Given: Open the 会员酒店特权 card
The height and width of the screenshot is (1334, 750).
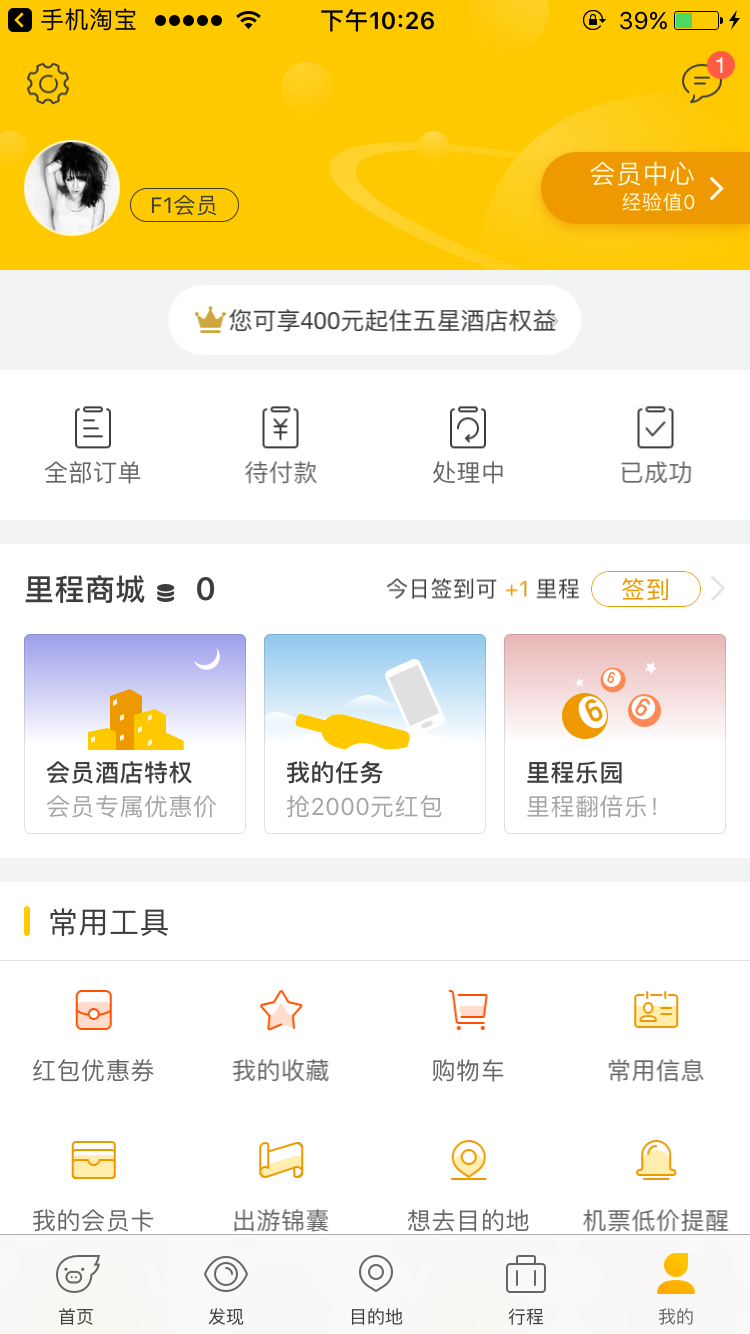Looking at the screenshot, I should [135, 734].
